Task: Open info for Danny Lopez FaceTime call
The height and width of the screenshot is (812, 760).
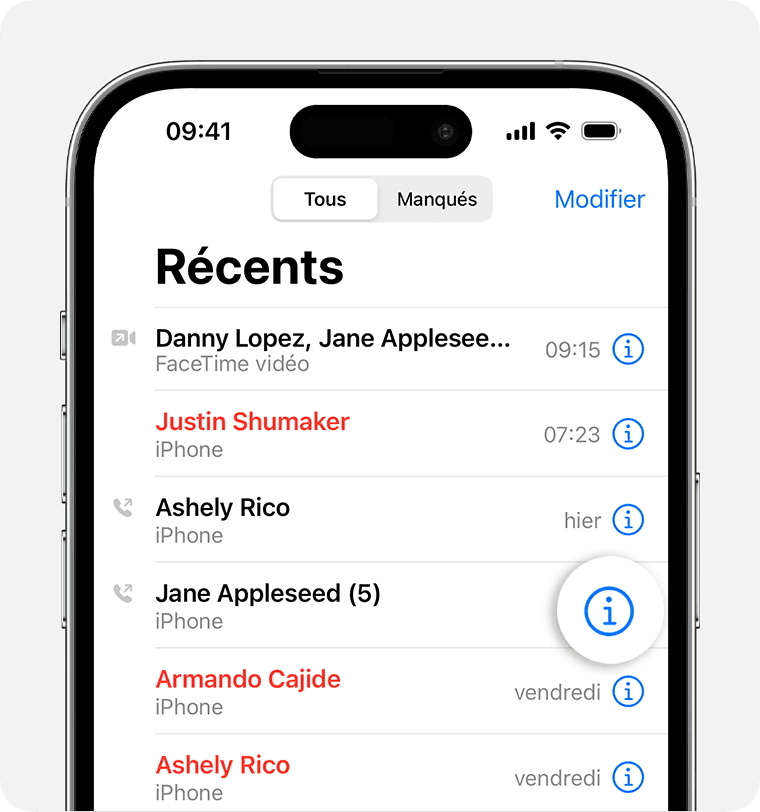Action: (x=628, y=349)
